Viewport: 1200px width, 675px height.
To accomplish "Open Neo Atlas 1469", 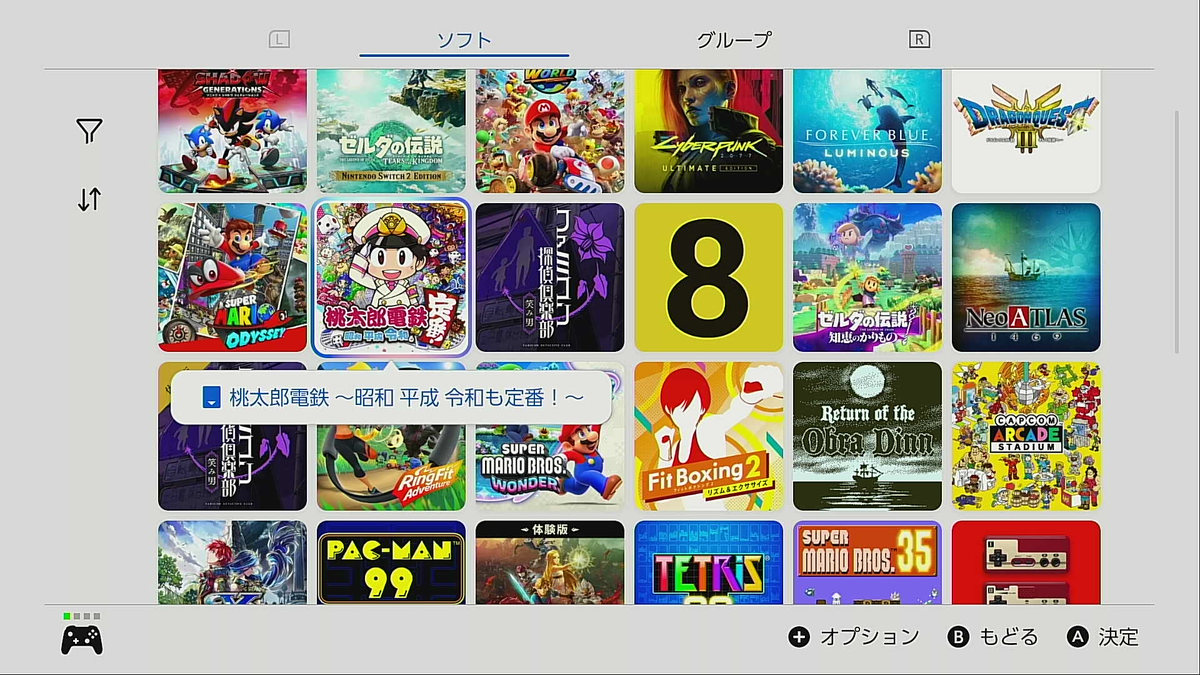I will point(1025,277).
